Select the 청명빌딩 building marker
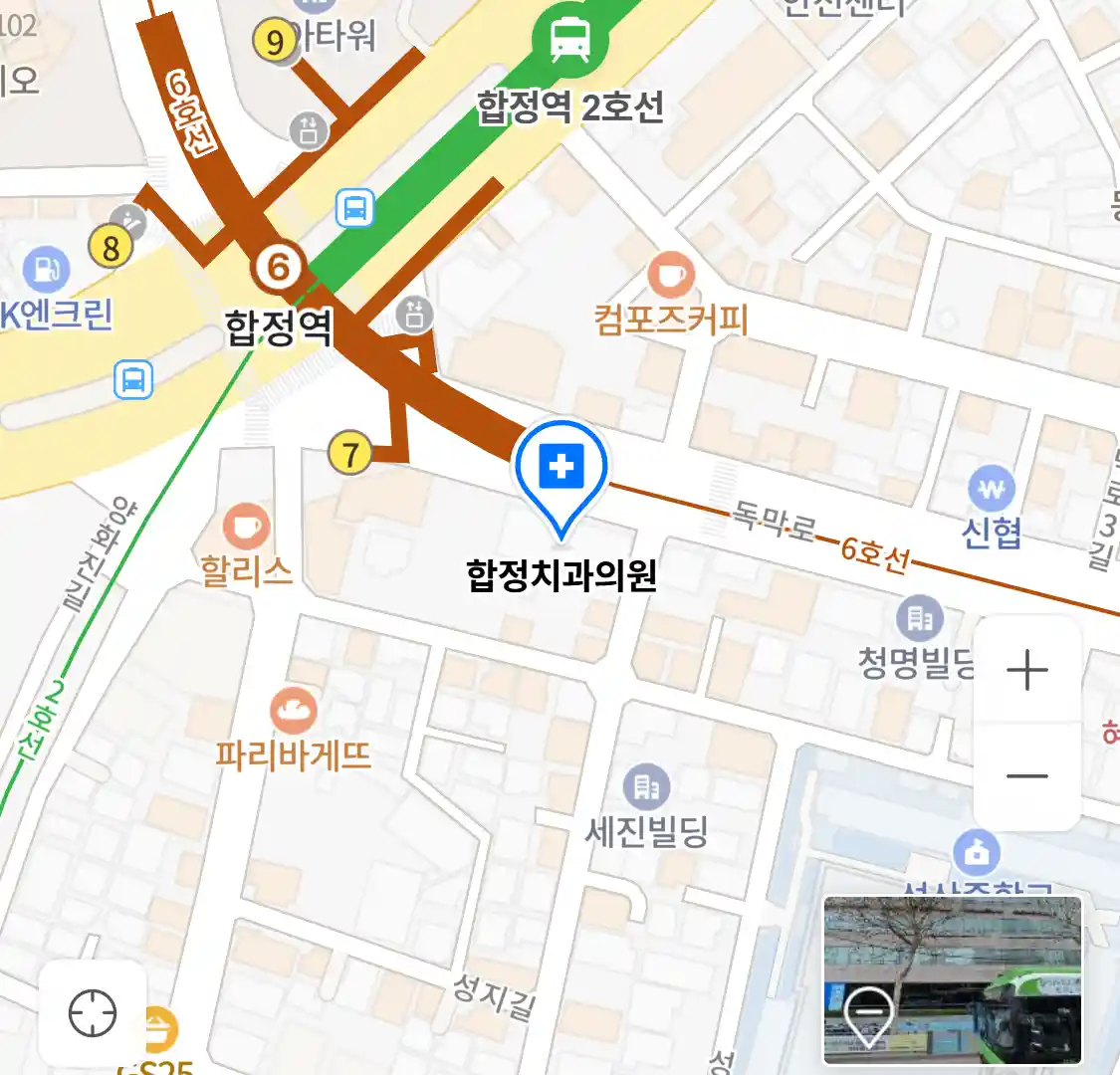Image resolution: width=1120 pixels, height=1075 pixels. click(x=919, y=619)
